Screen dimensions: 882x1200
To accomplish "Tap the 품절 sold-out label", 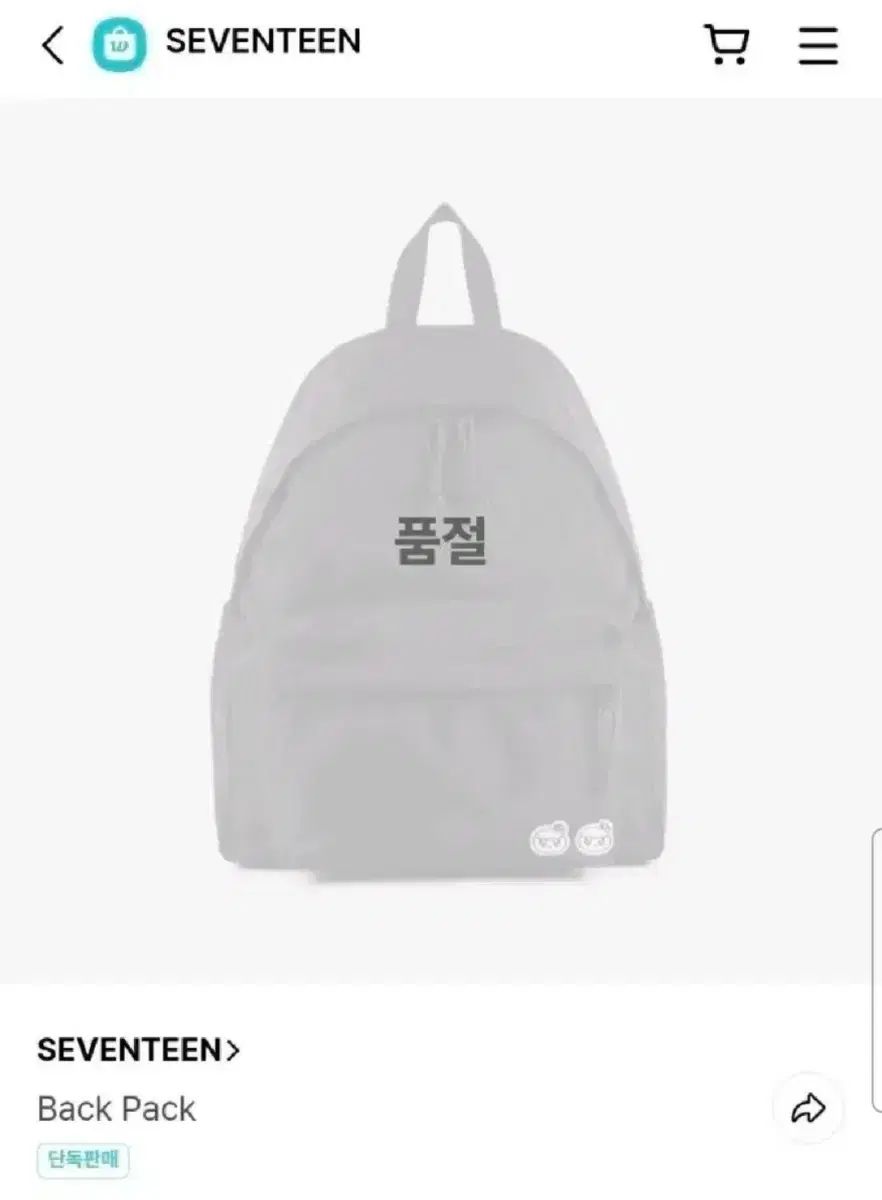I will pos(441,538).
